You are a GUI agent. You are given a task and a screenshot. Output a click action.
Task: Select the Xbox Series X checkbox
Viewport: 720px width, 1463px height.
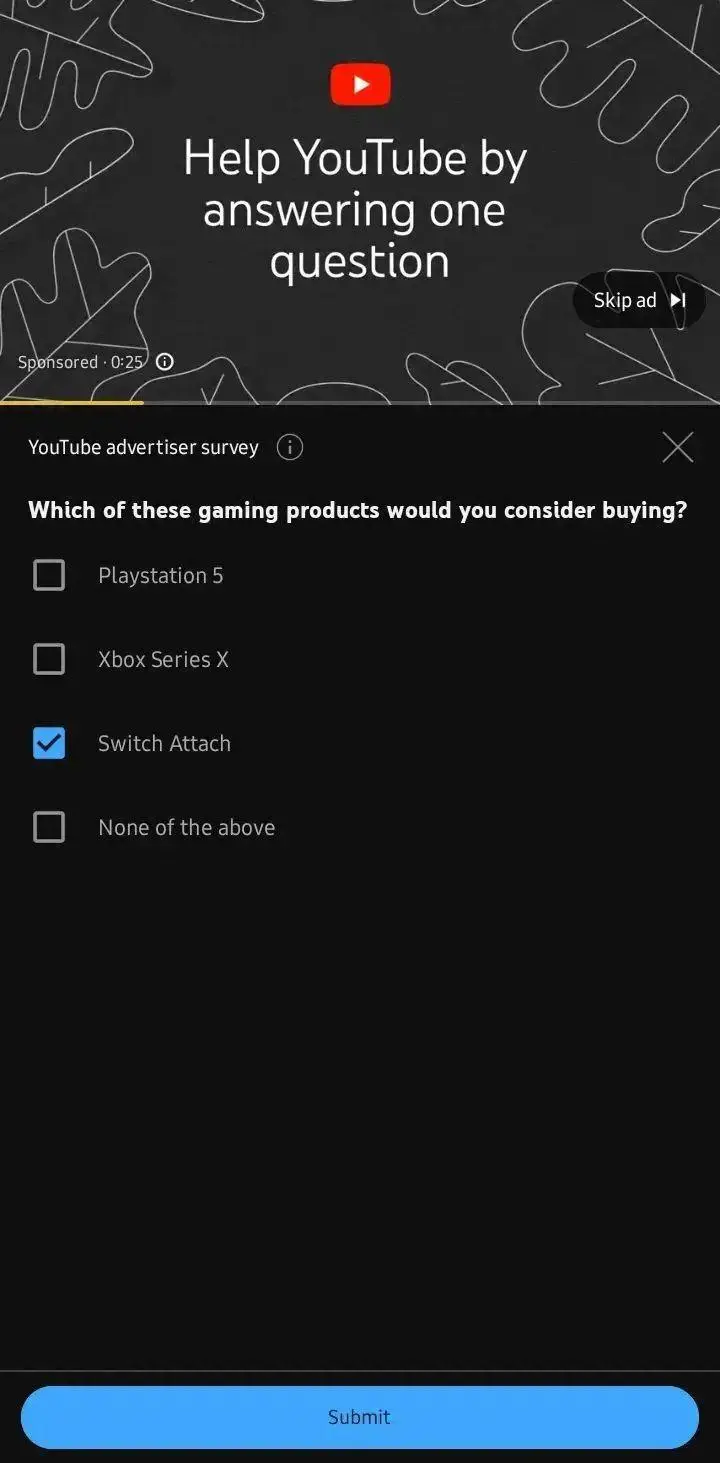tap(49, 659)
